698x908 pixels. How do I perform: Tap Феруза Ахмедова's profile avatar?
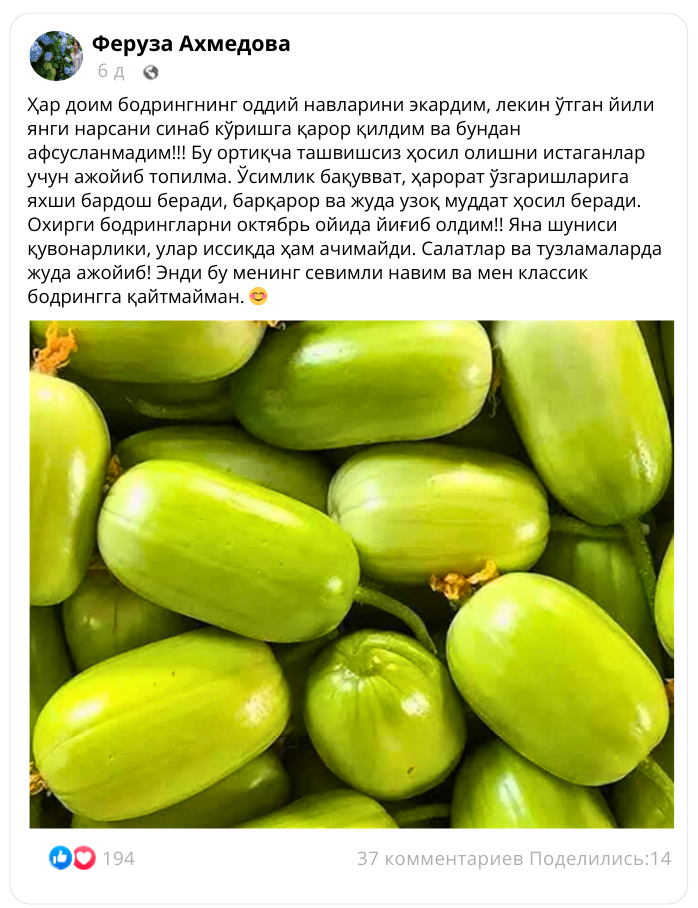[56, 56]
